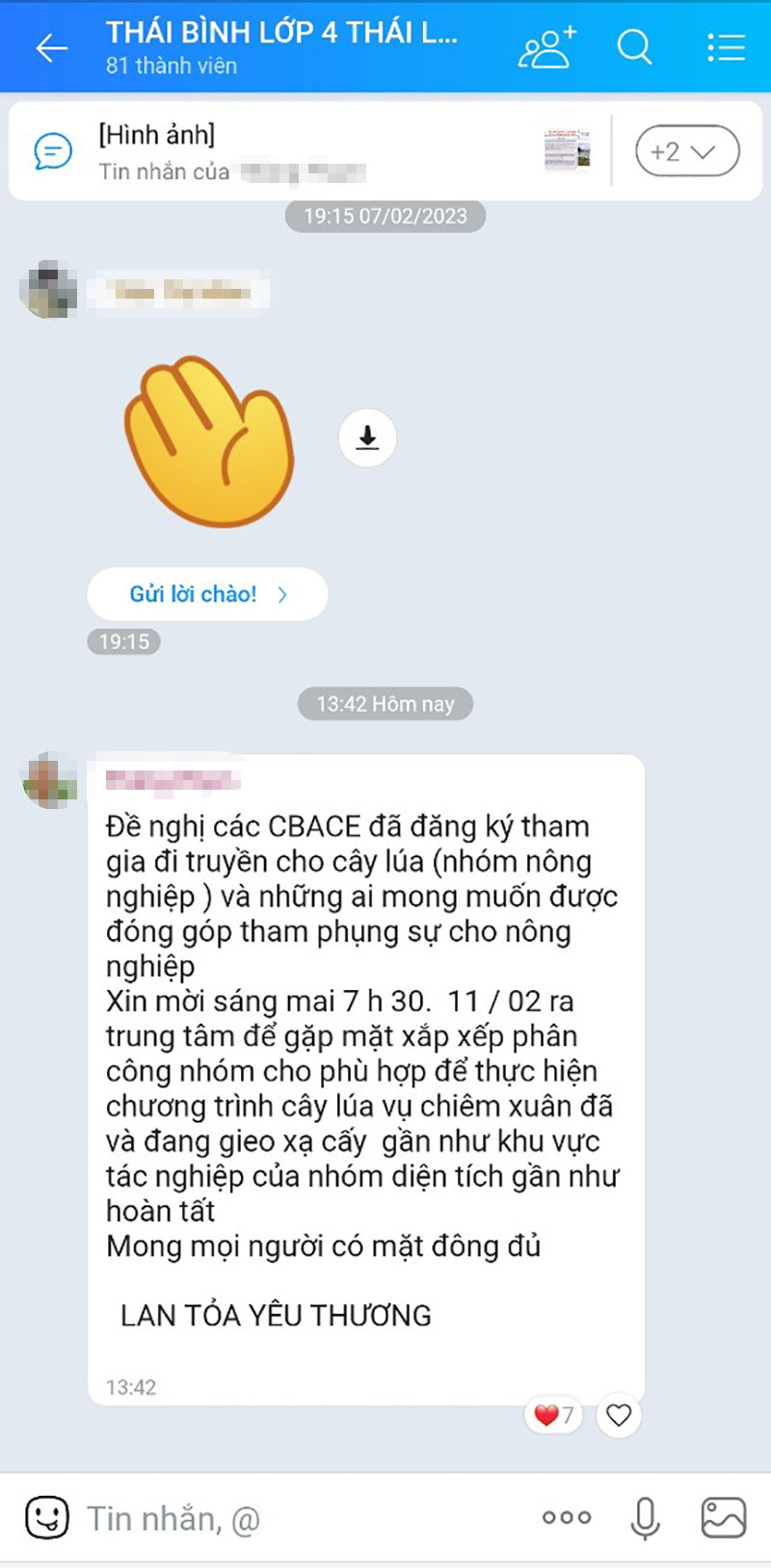
Task: Open more attachment options
Action: [566, 1518]
